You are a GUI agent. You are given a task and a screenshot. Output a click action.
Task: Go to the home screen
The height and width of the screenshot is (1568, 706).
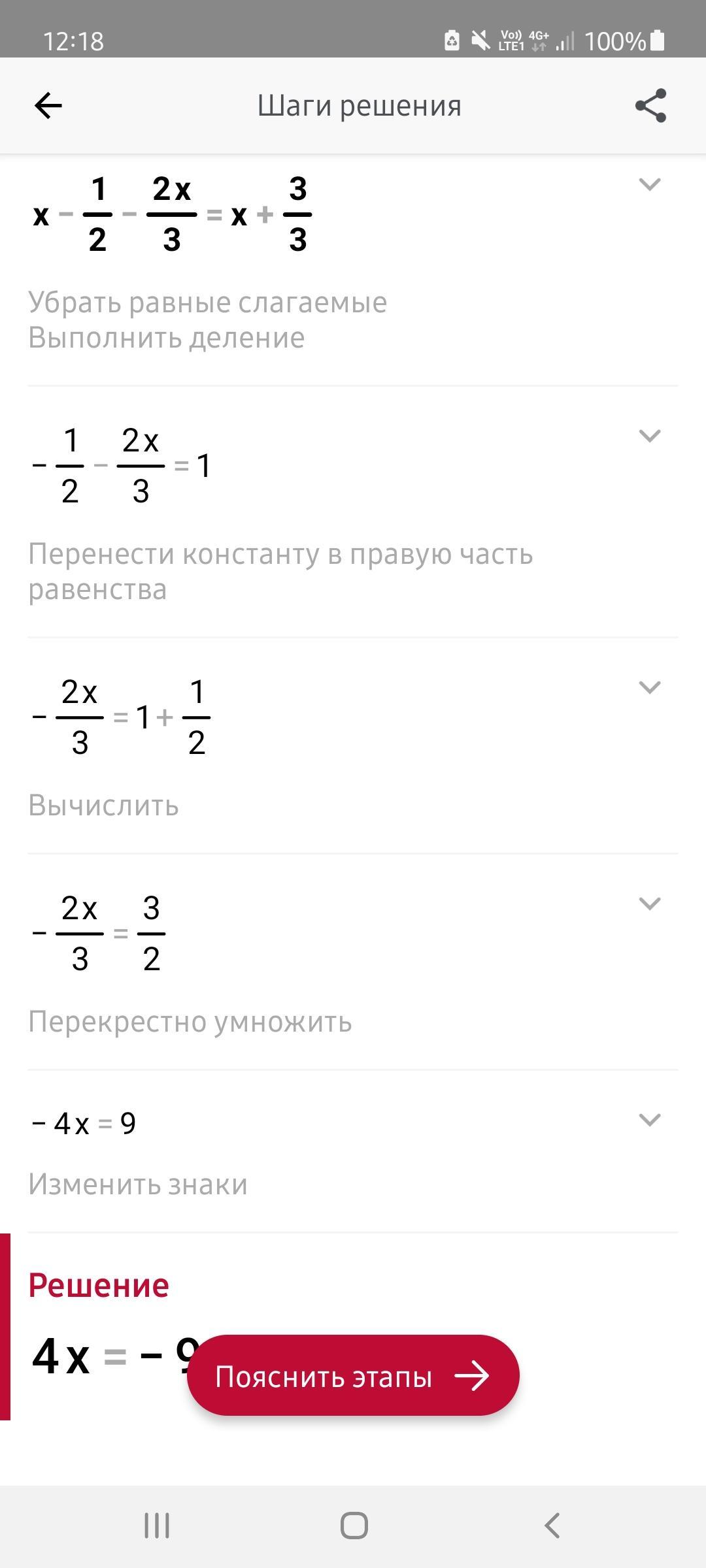pyautogui.click(x=354, y=1526)
